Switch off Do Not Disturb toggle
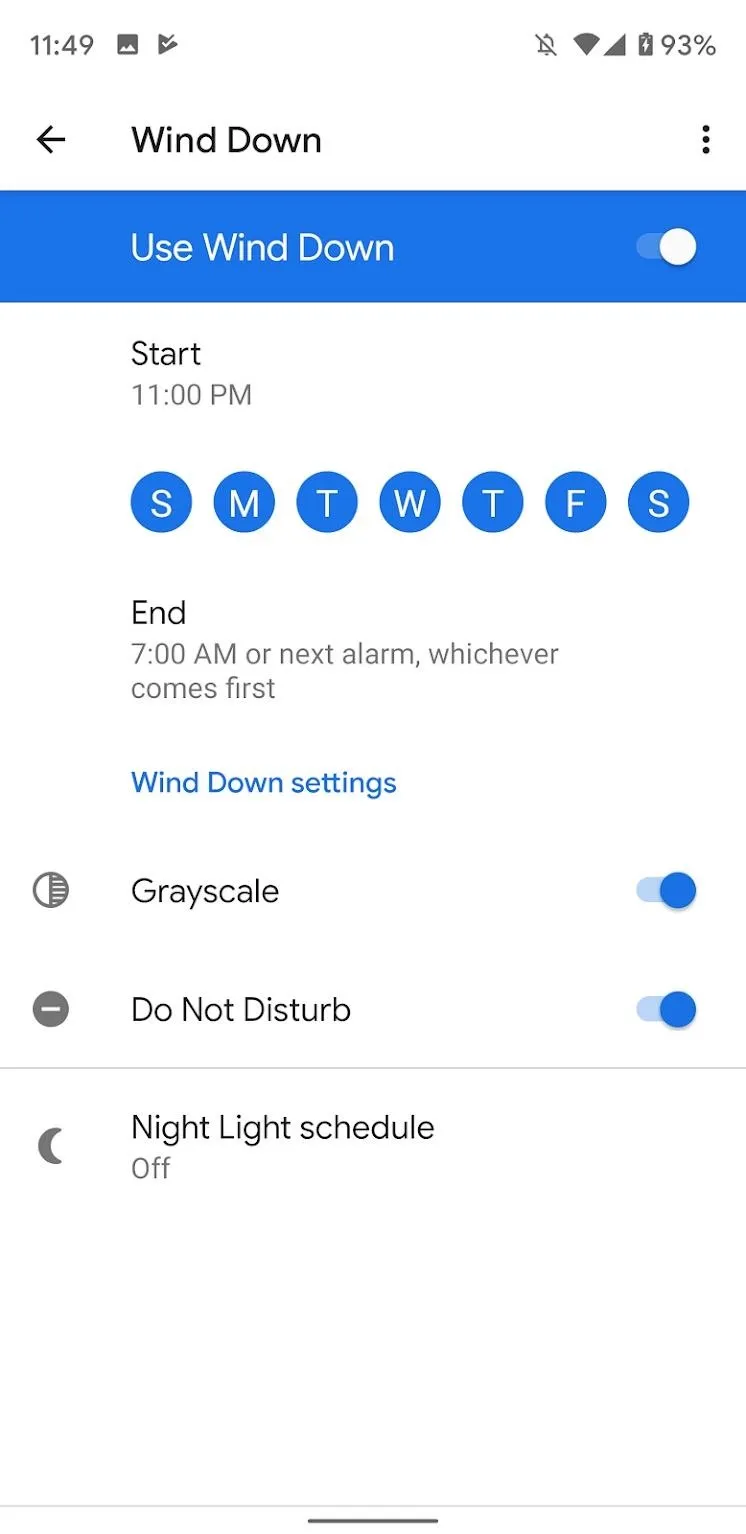Image resolution: width=746 pixels, height=1534 pixels. pyautogui.click(x=666, y=1010)
